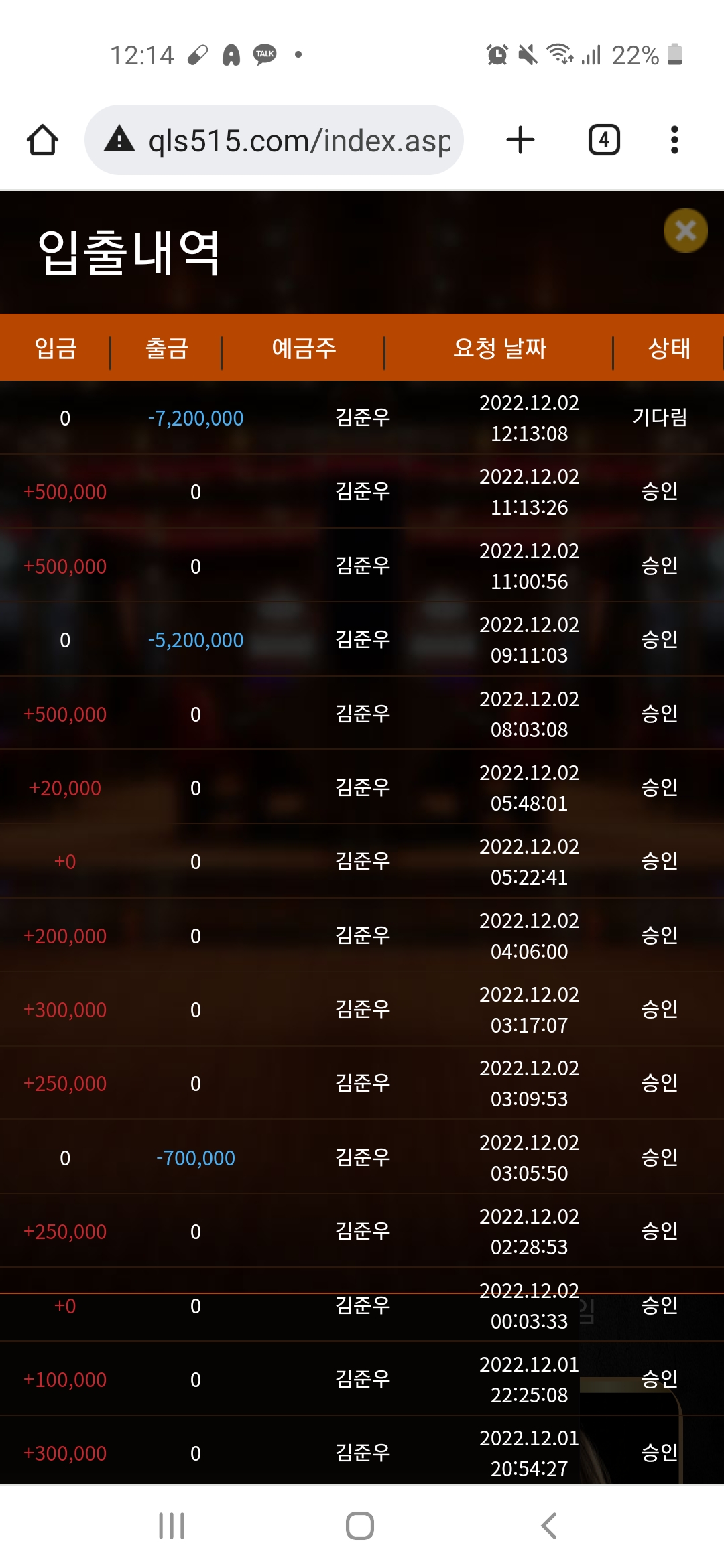This screenshot has height=1568, width=724.
Task: Open the browser home page
Action: [x=42, y=140]
